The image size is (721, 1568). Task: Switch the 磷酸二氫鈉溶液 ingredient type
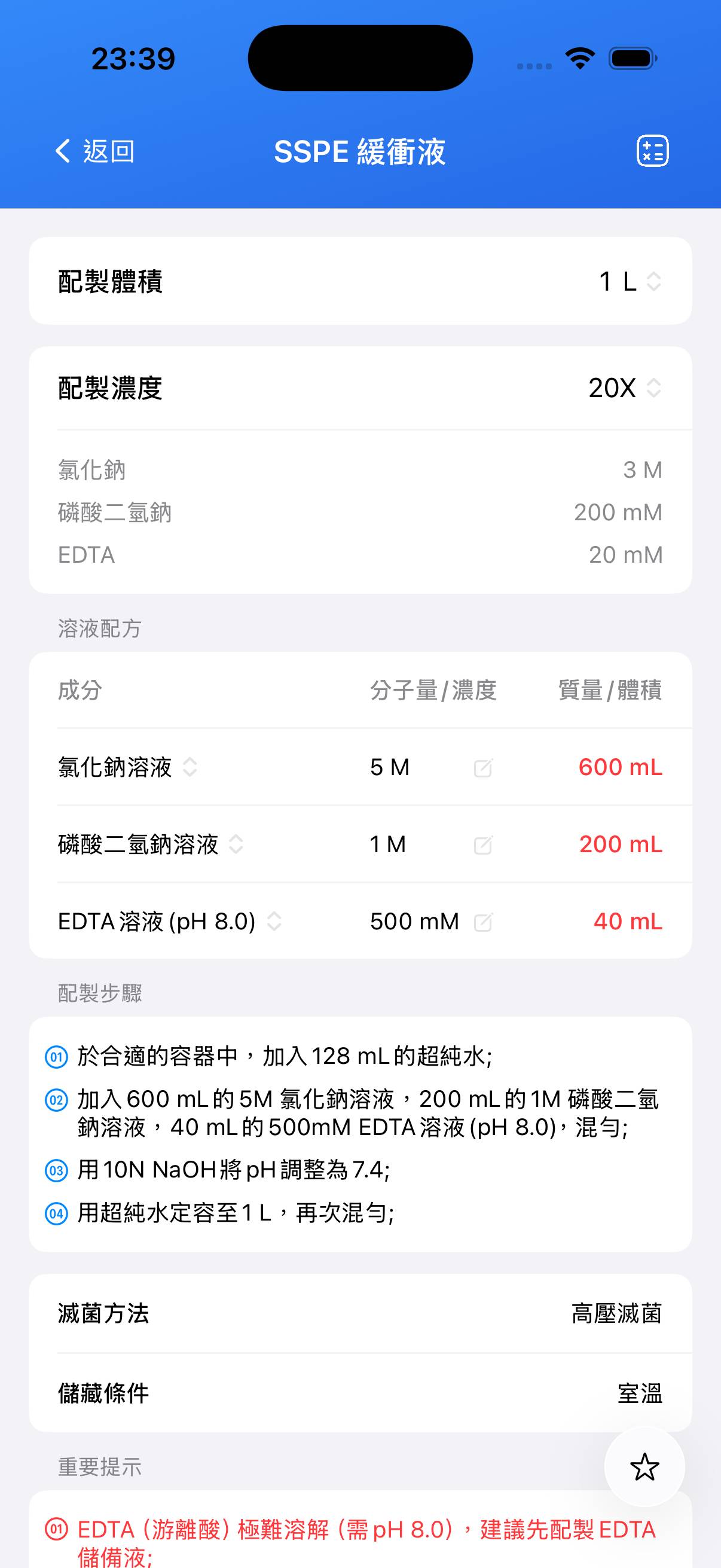click(236, 844)
